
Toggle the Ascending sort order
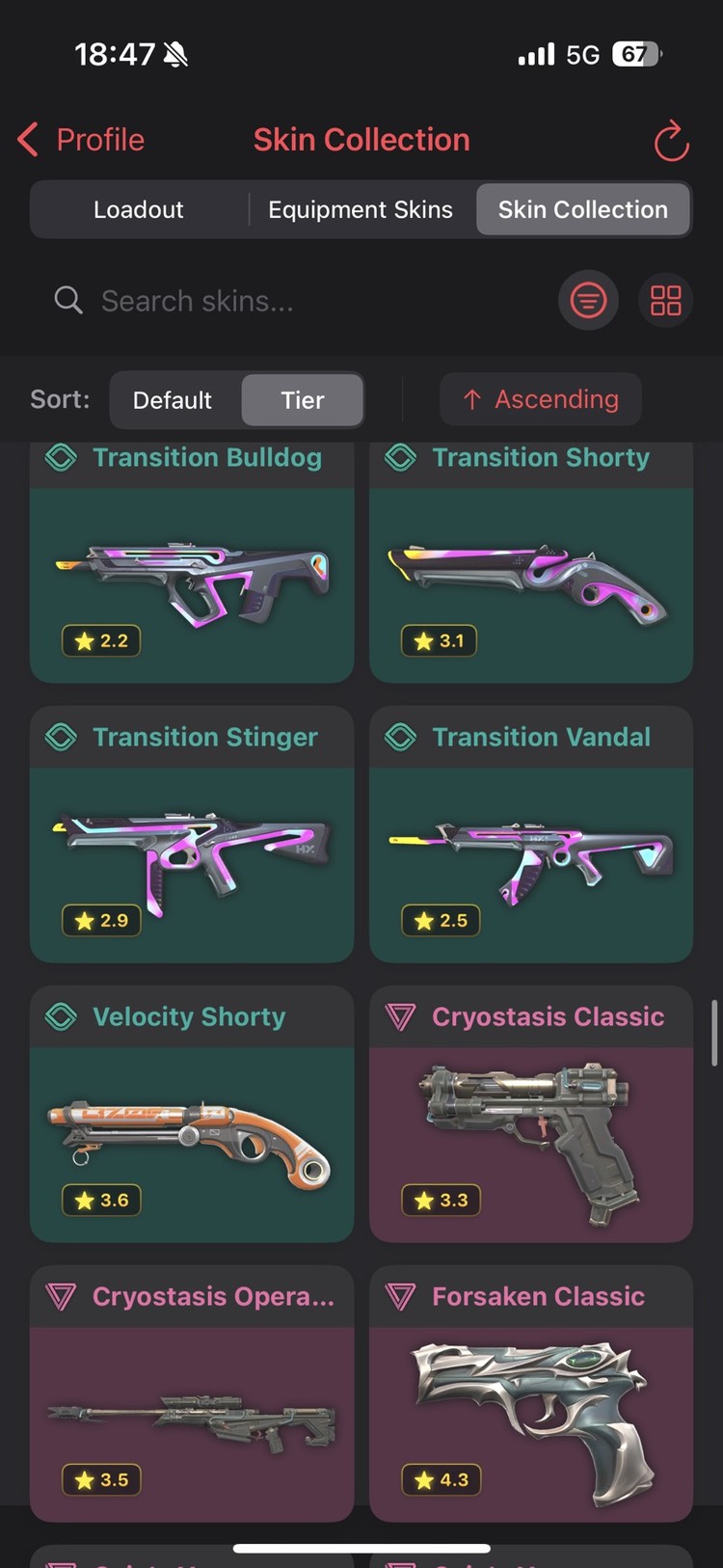[541, 399]
